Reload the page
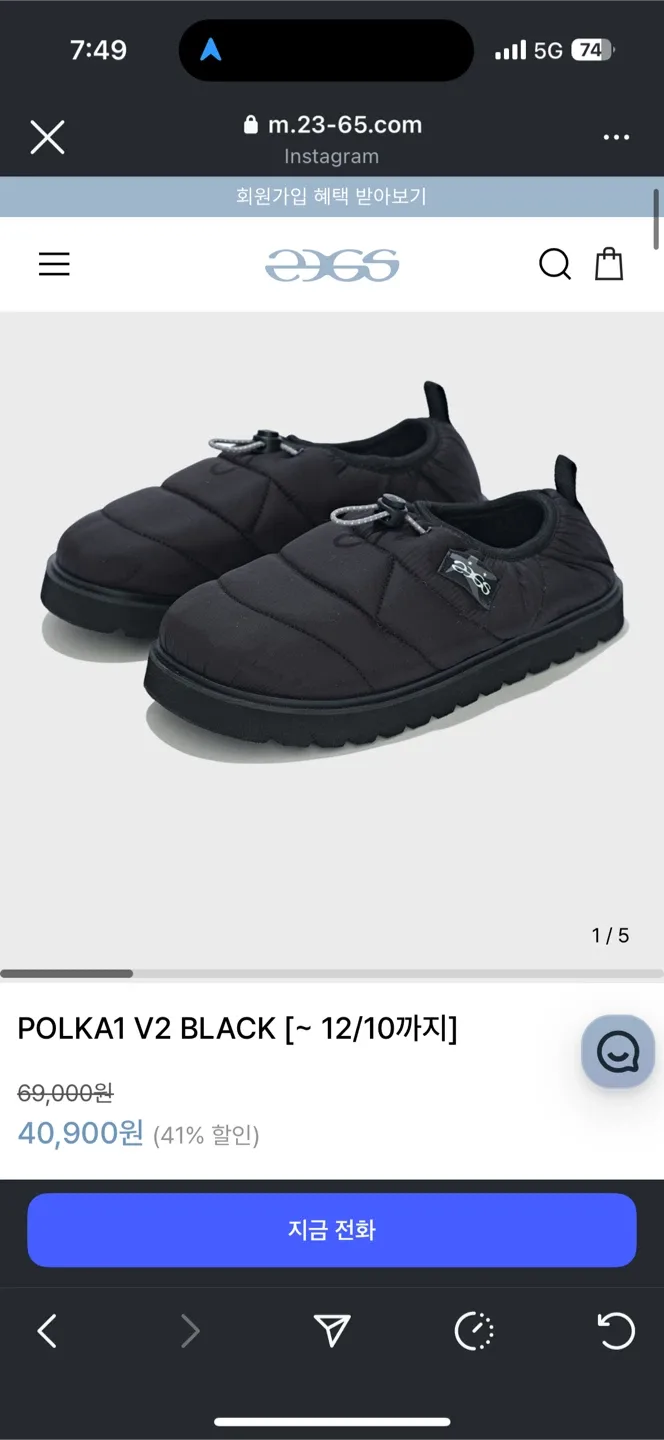The width and height of the screenshot is (664, 1440). click(x=616, y=1331)
